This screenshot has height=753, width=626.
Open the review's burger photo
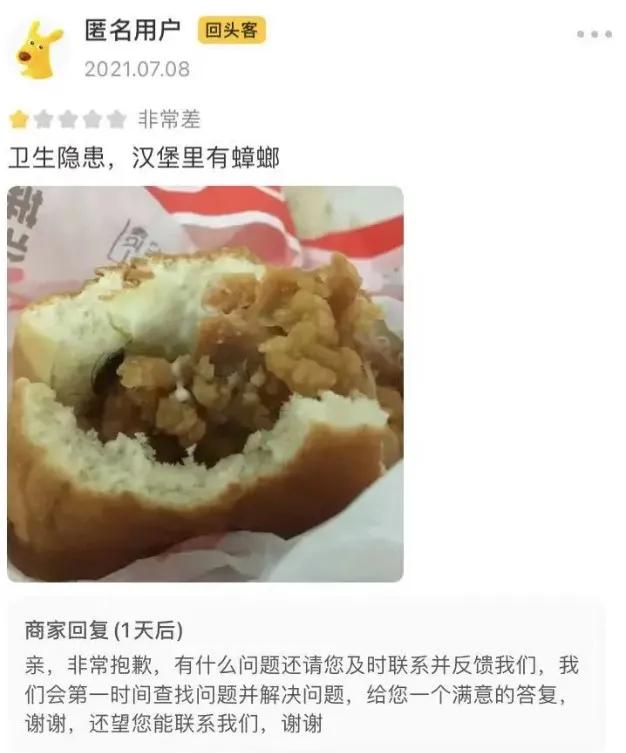pyautogui.click(x=205, y=383)
